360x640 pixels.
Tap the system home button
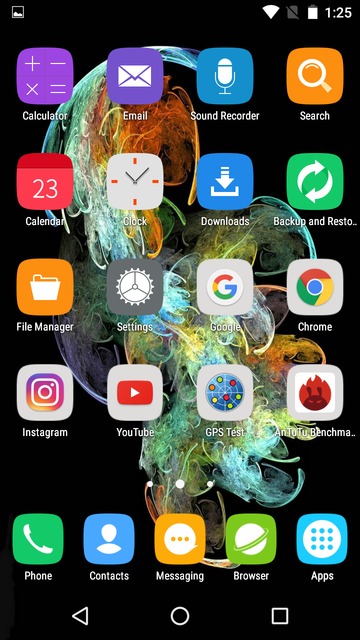[x=180, y=616]
